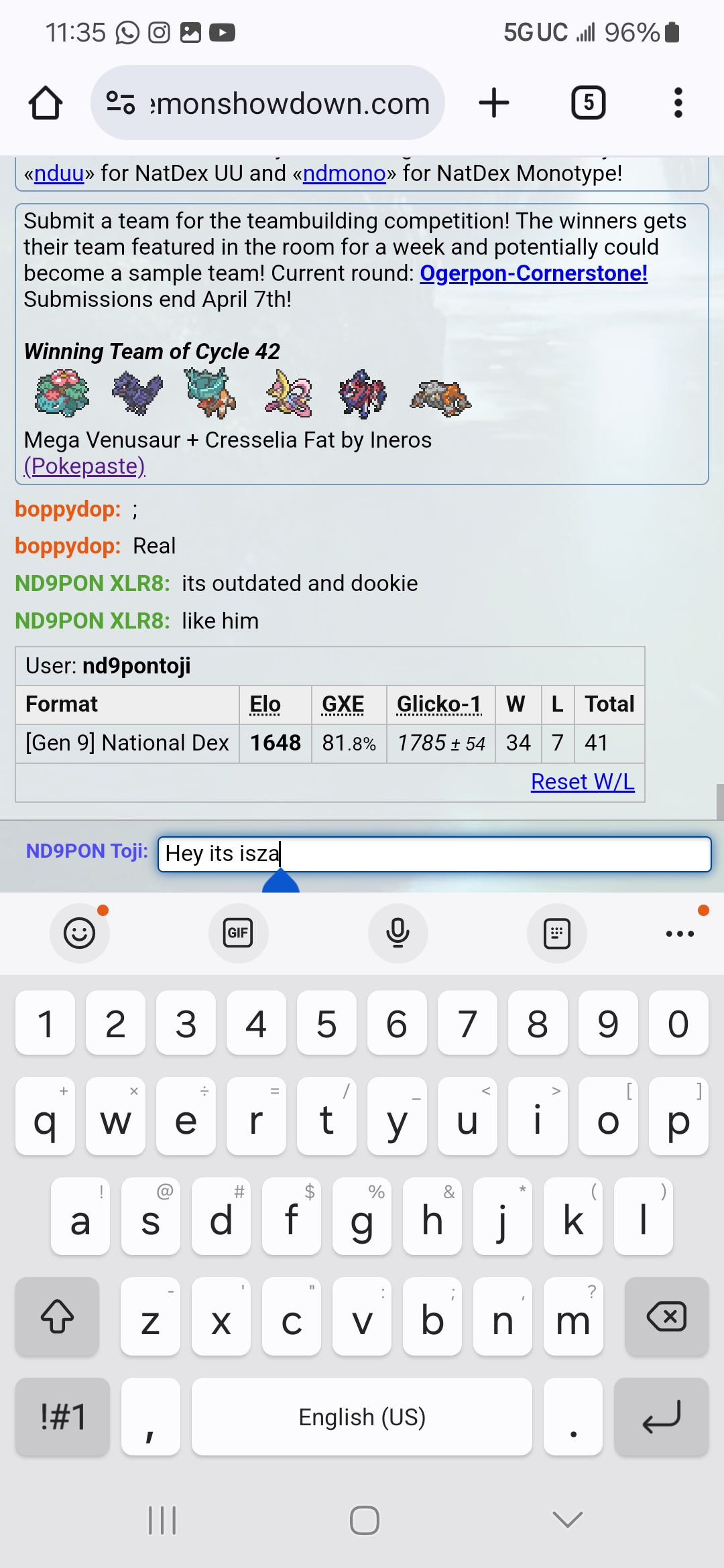View the five open tabs
Viewport: 724px width, 1568px height.
pyautogui.click(x=588, y=103)
